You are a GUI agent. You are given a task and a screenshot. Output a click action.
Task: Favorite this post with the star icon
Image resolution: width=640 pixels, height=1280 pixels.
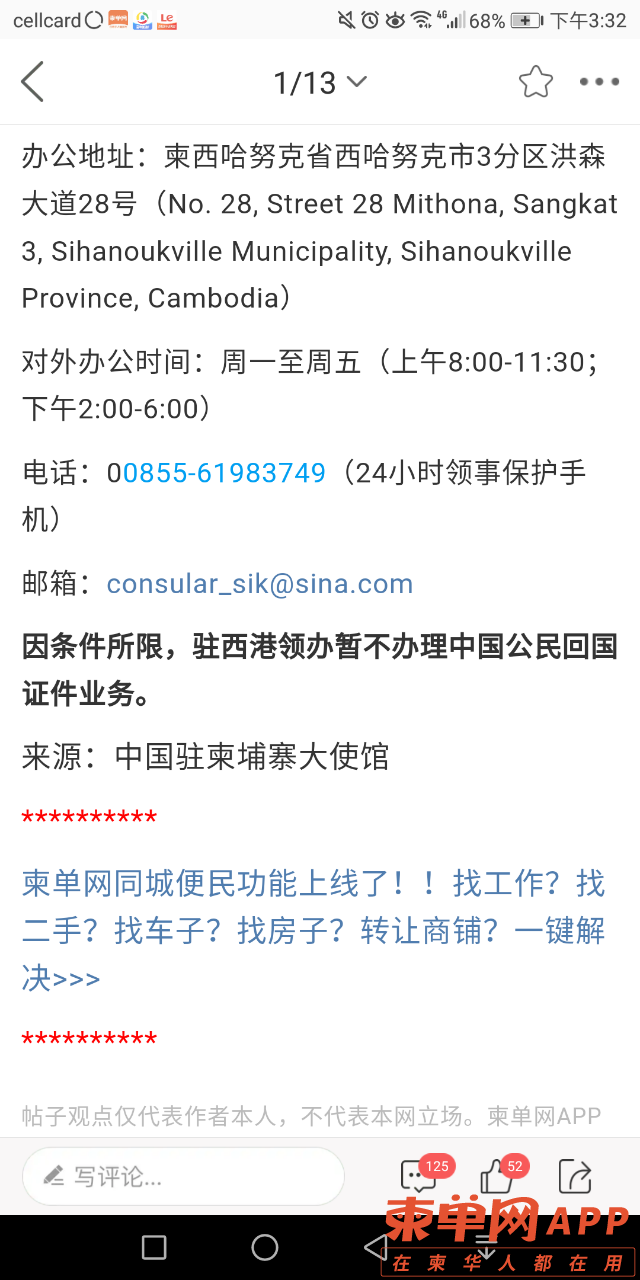(x=536, y=82)
